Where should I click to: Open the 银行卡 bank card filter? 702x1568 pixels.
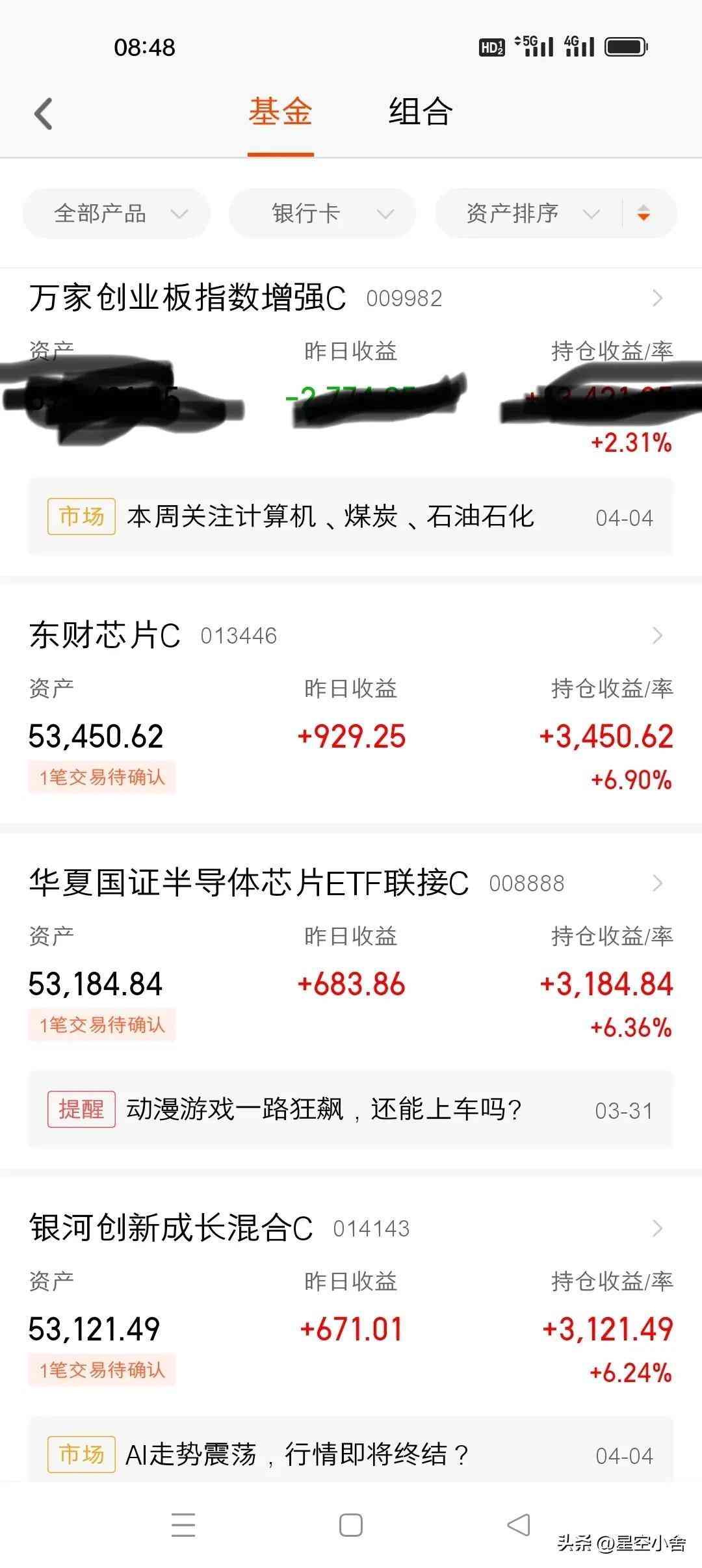[x=322, y=213]
